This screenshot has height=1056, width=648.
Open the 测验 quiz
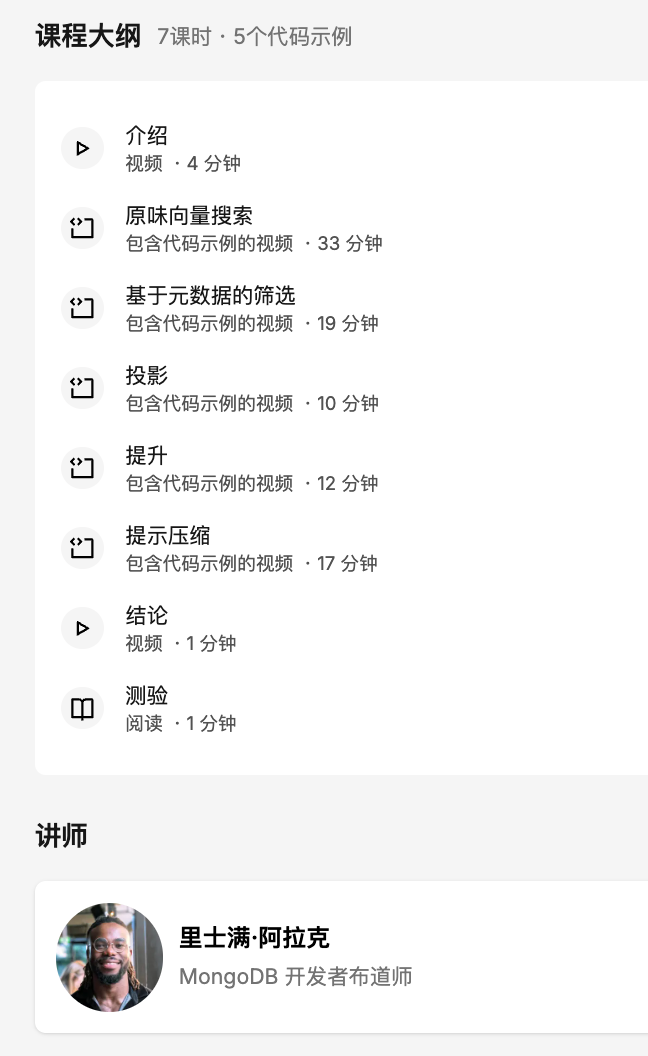(146, 696)
